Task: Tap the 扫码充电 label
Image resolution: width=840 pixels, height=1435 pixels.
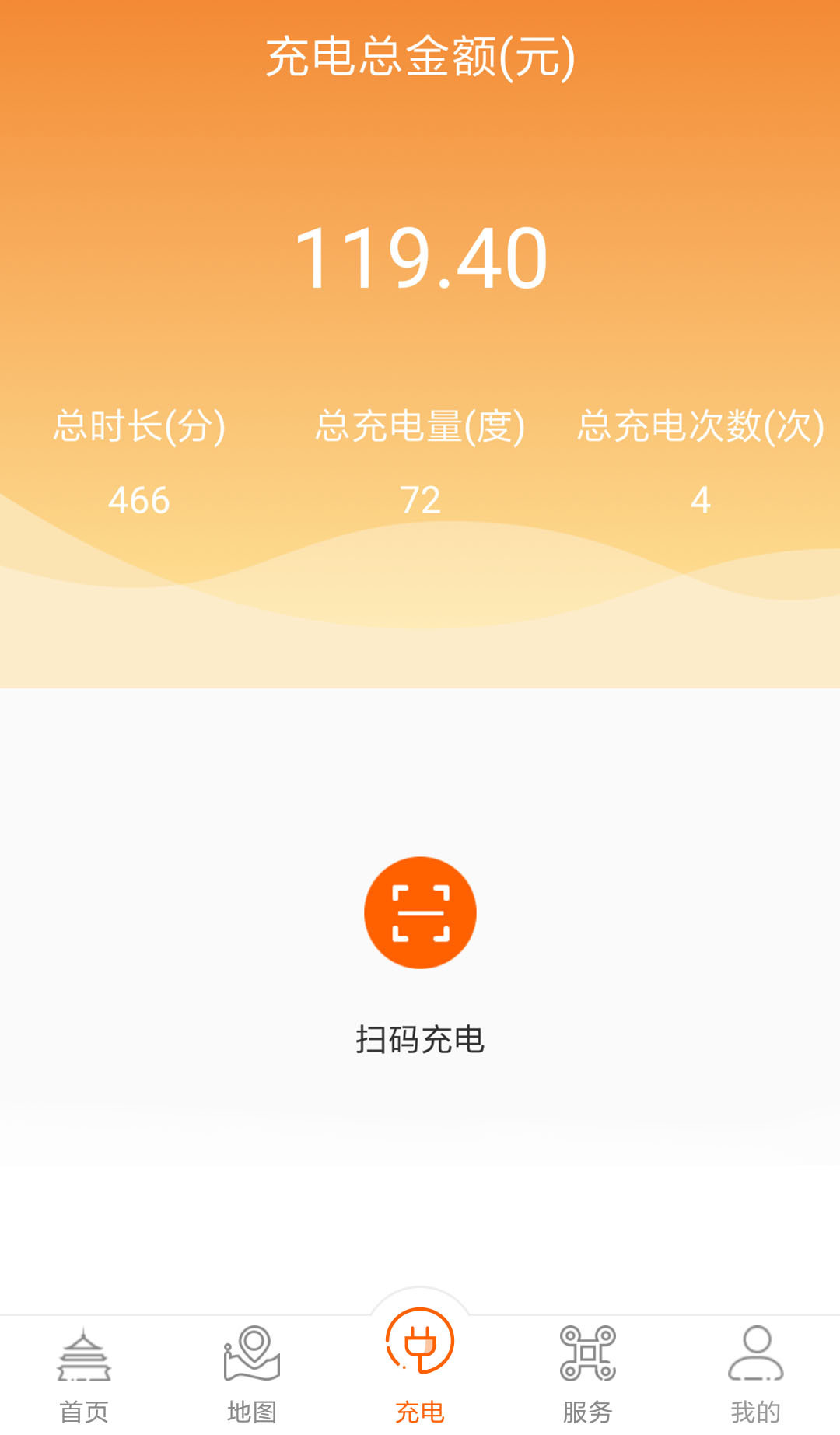Action: pos(420,1040)
